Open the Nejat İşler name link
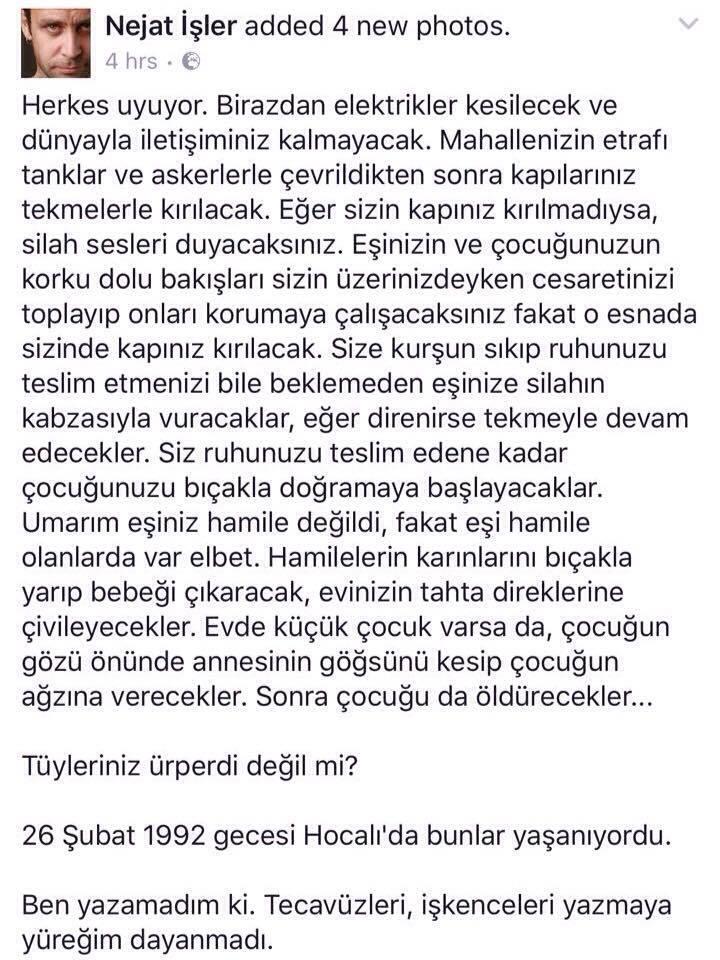 click(x=170, y=28)
